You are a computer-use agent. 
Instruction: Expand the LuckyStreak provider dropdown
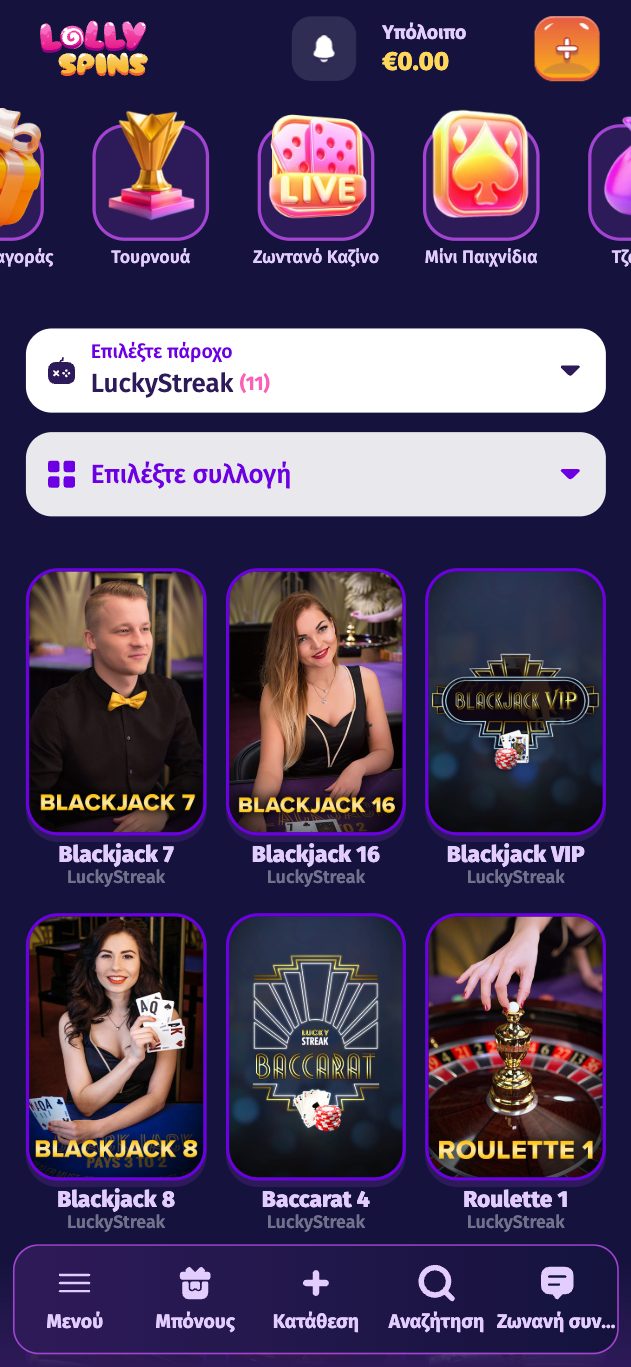coord(315,370)
